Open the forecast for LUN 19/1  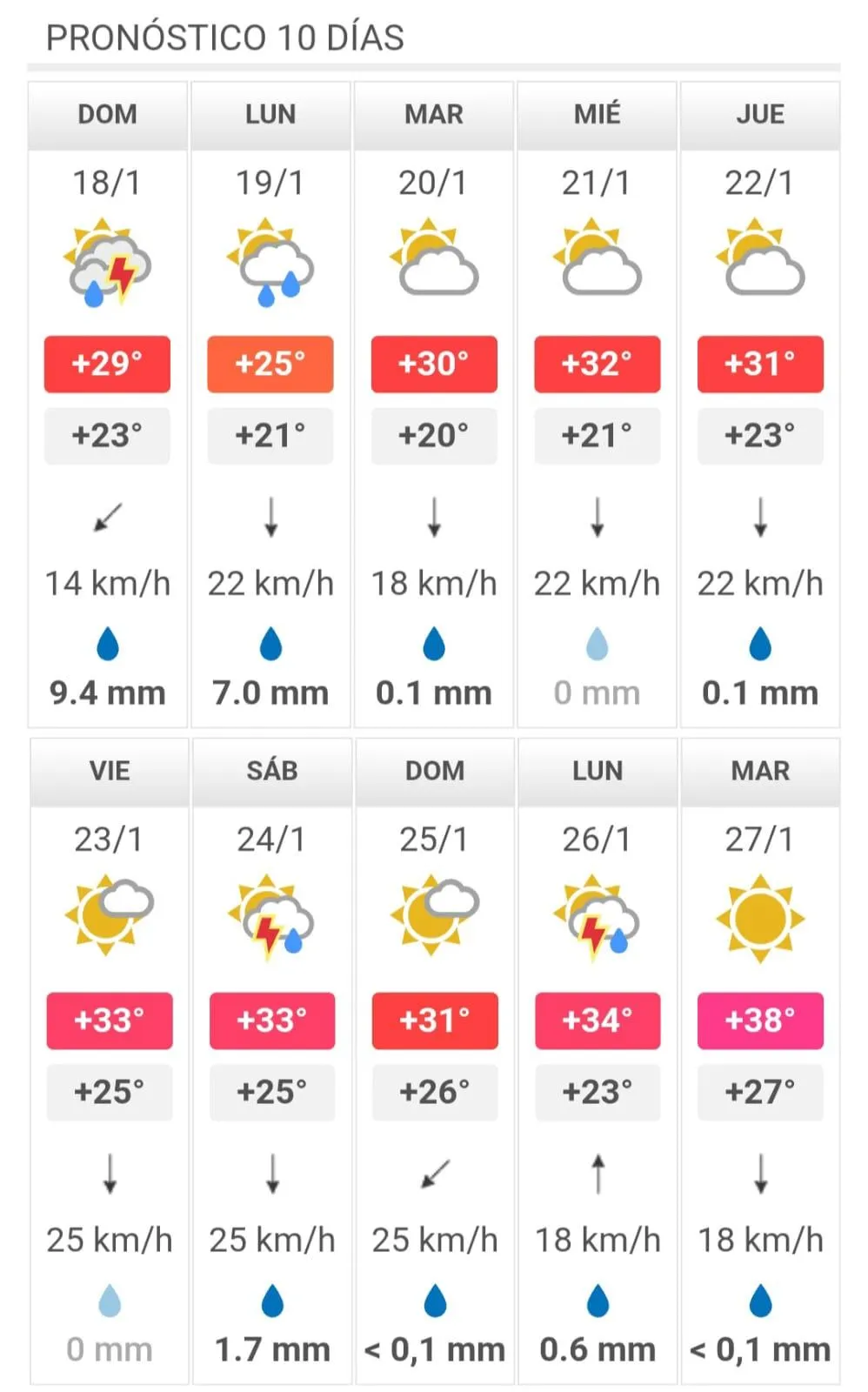(x=270, y=405)
